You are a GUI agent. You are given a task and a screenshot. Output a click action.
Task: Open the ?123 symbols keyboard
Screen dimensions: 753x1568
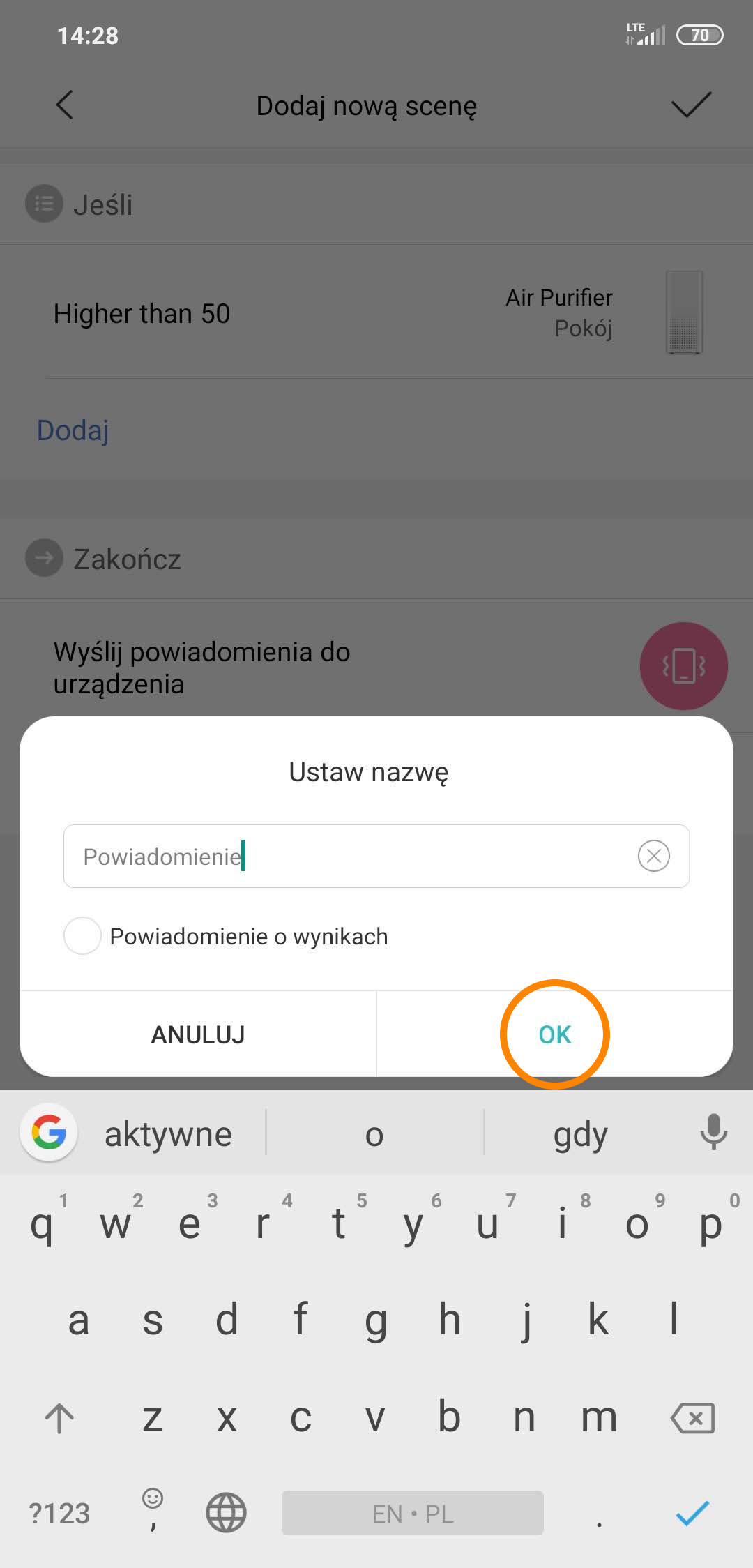click(x=59, y=1513)
